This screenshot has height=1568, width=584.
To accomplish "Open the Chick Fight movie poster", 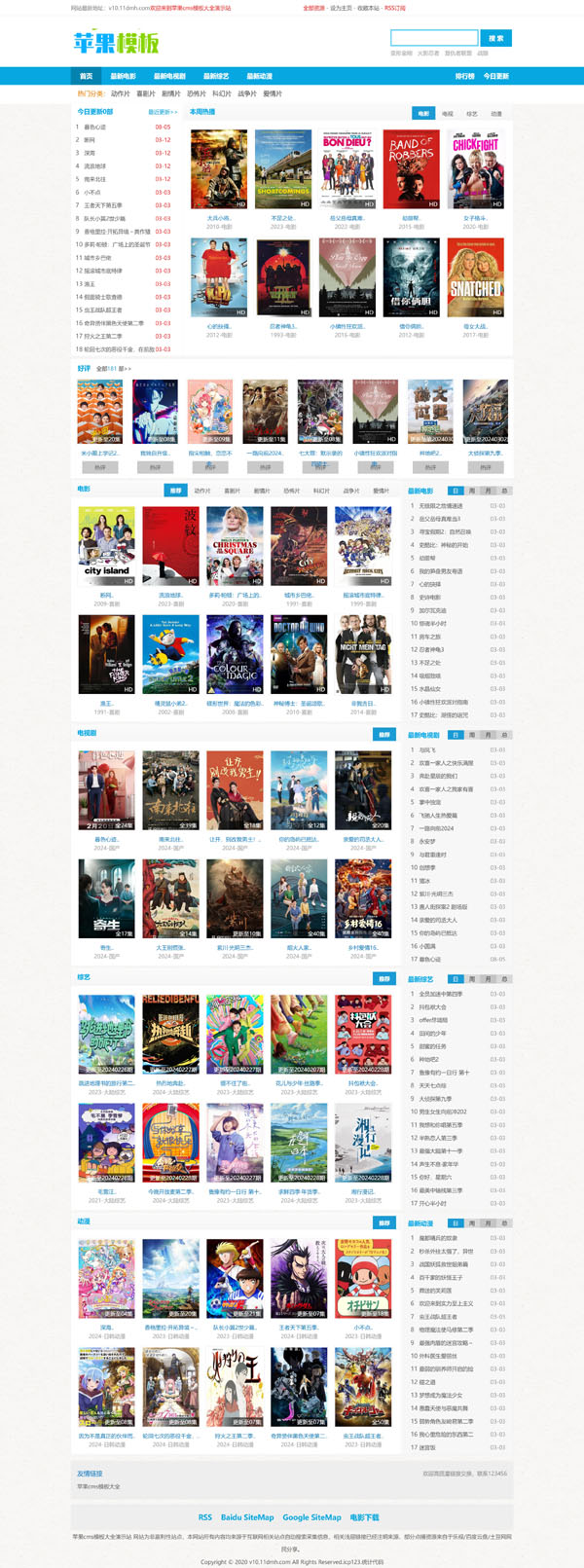I will coord(476,168).
